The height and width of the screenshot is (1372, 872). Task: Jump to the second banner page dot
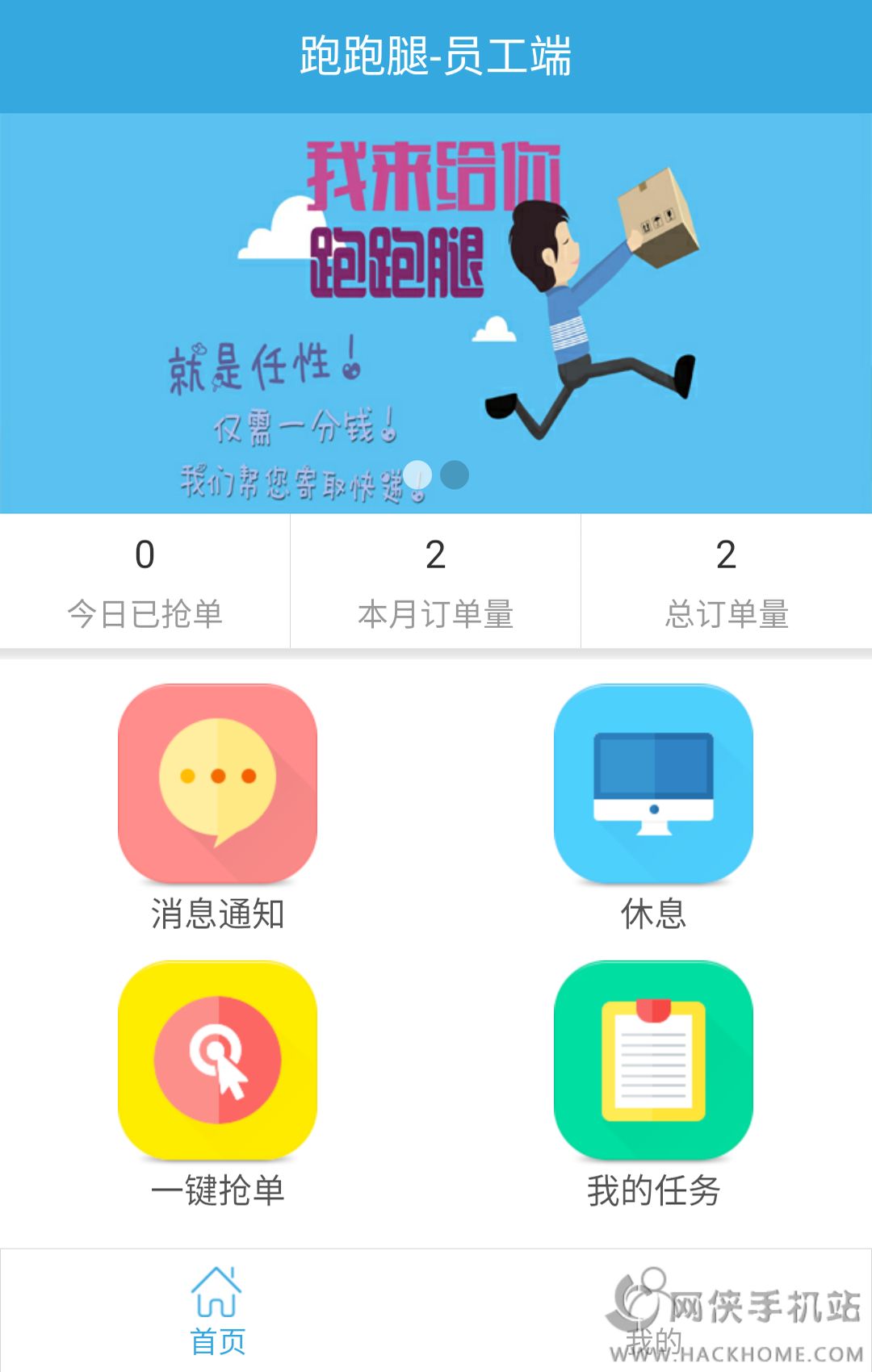tap(455, 475)
